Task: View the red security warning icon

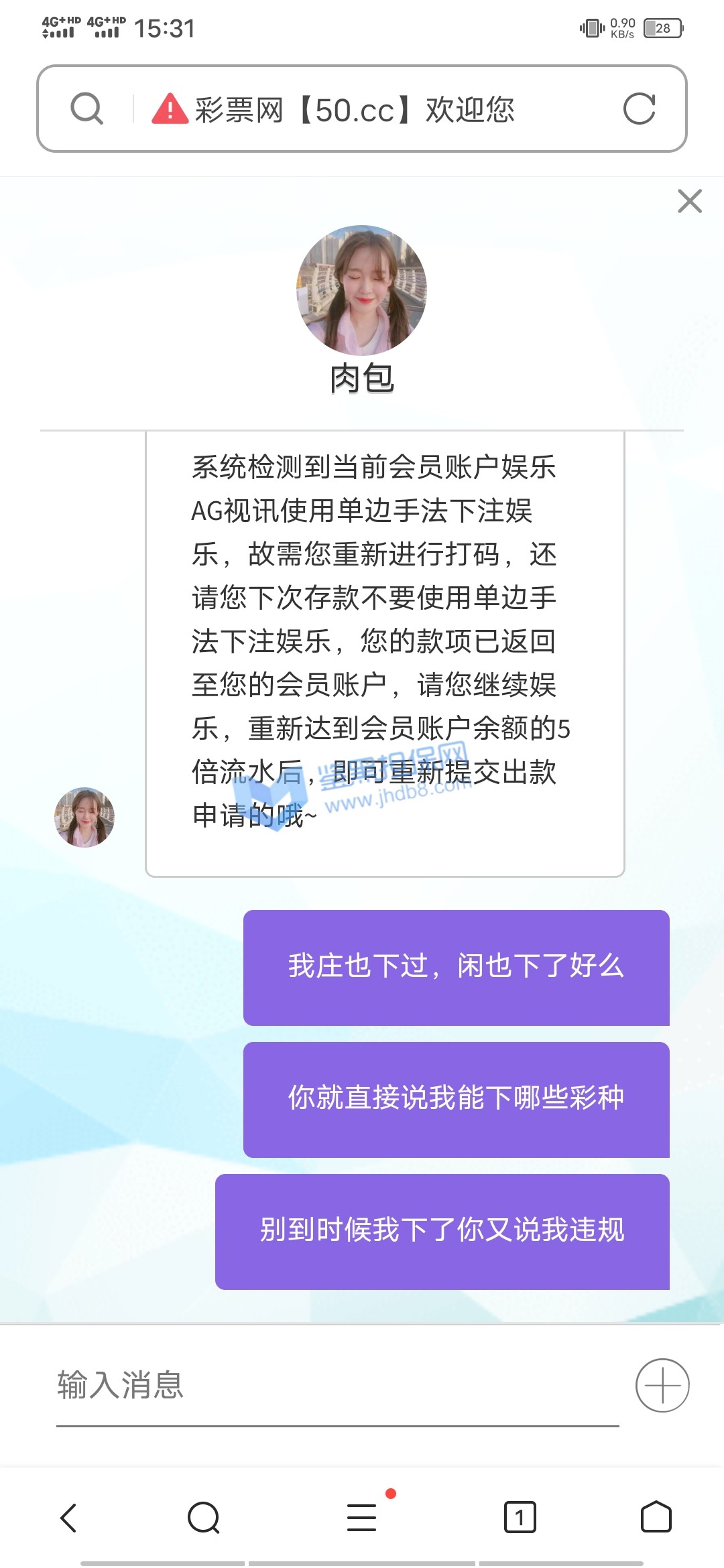Action: (x=170, y=109)
